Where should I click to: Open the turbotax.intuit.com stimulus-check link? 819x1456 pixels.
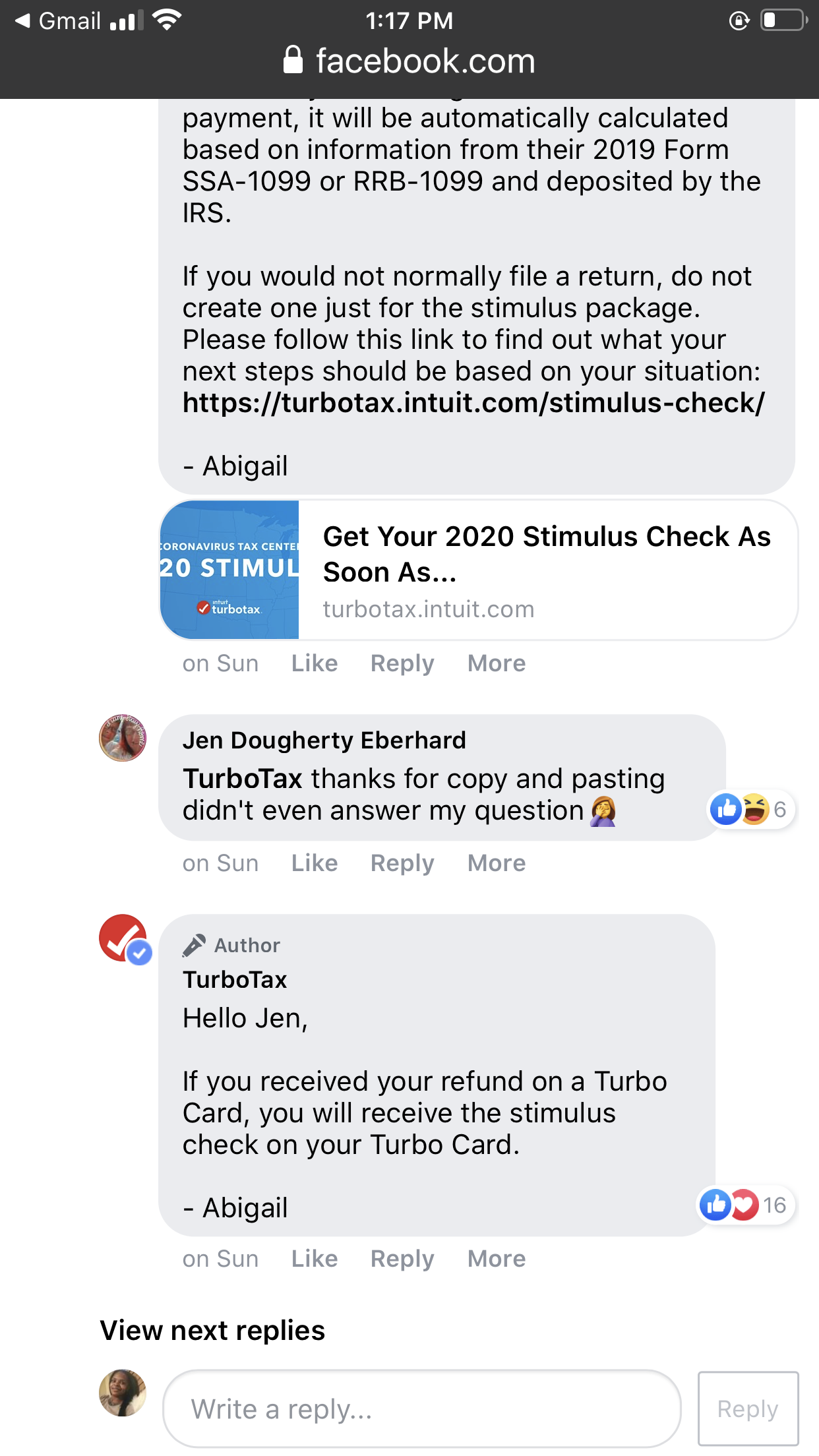pyautogui.click(x=473, y=403)
